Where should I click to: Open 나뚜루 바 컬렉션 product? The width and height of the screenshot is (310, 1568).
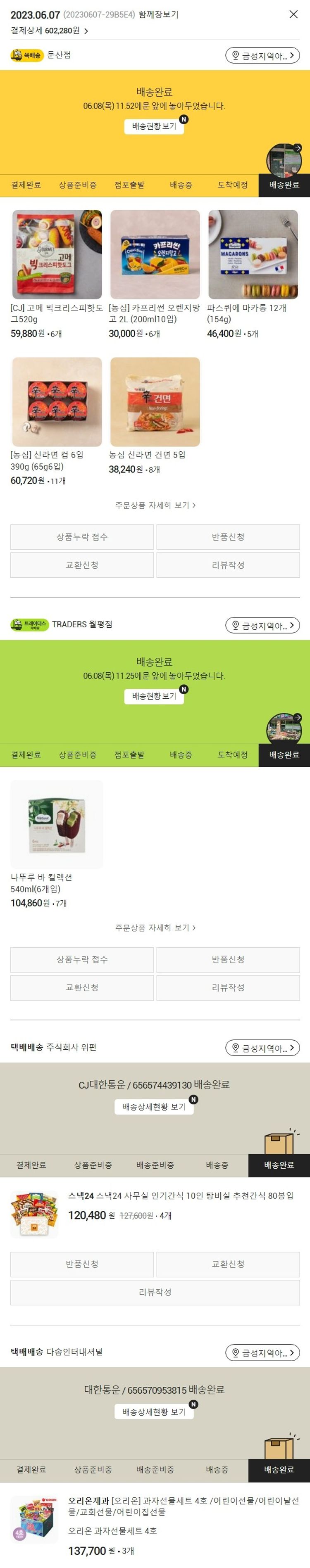pos(57,824)
